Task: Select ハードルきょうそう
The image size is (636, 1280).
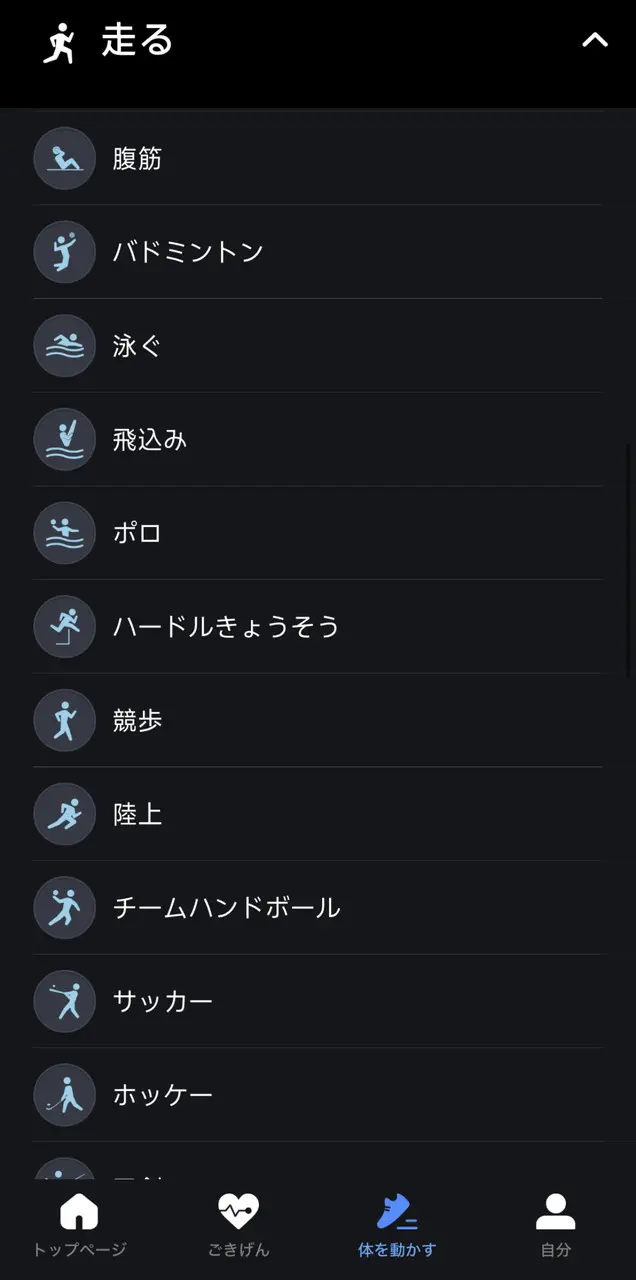Action: (318, 627)
